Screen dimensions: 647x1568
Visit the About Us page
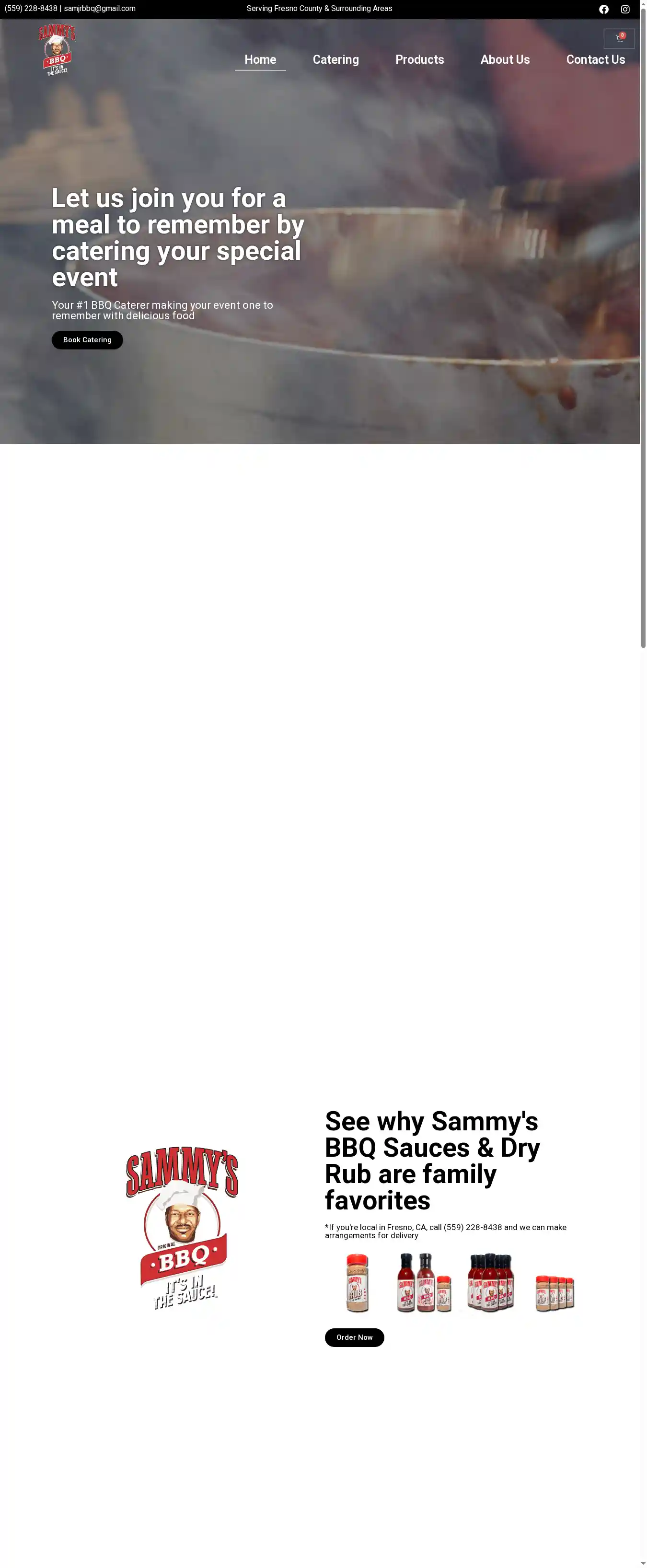pos(505,59)
